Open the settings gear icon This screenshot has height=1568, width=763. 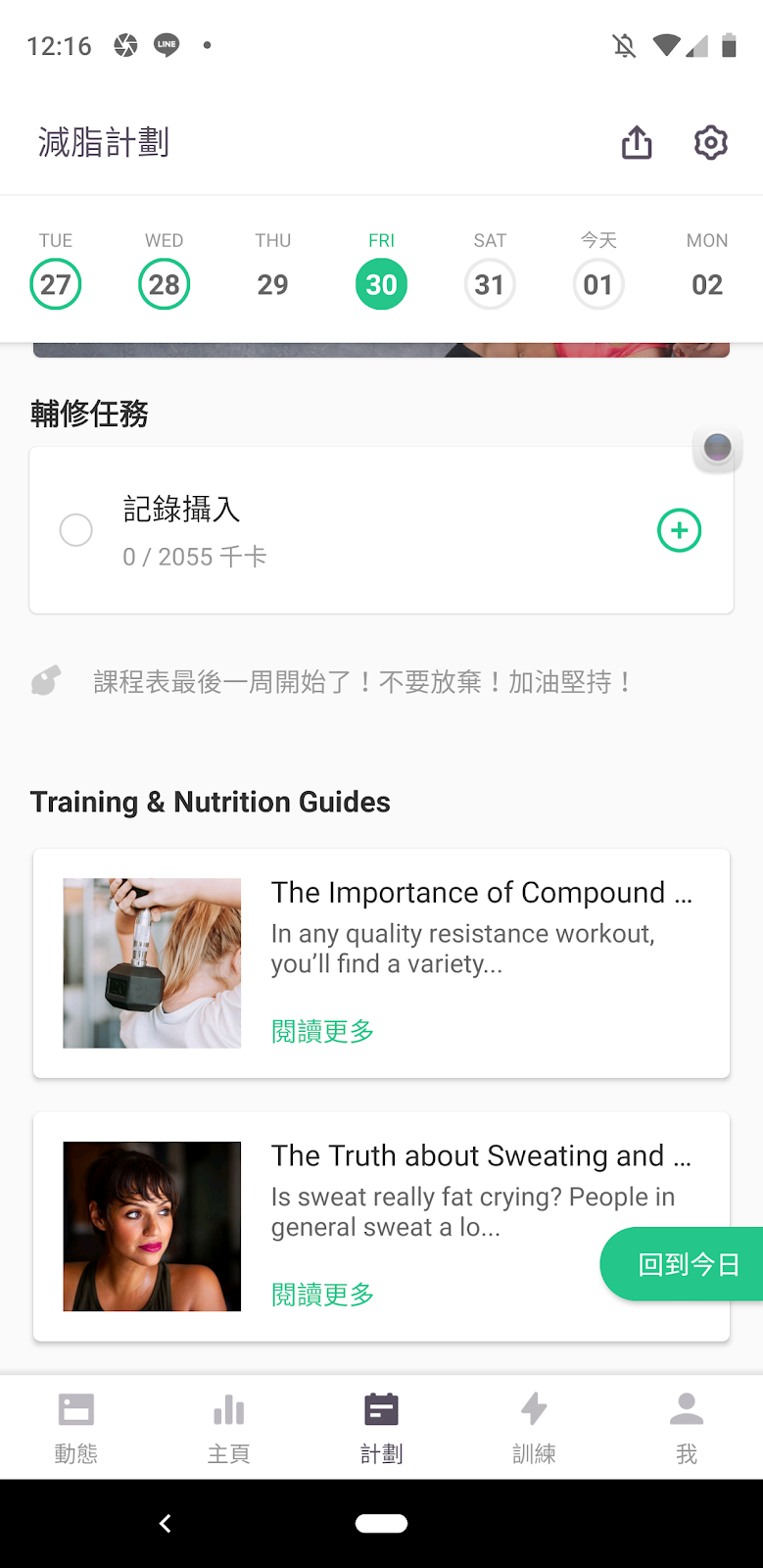(x=711, y=142)
